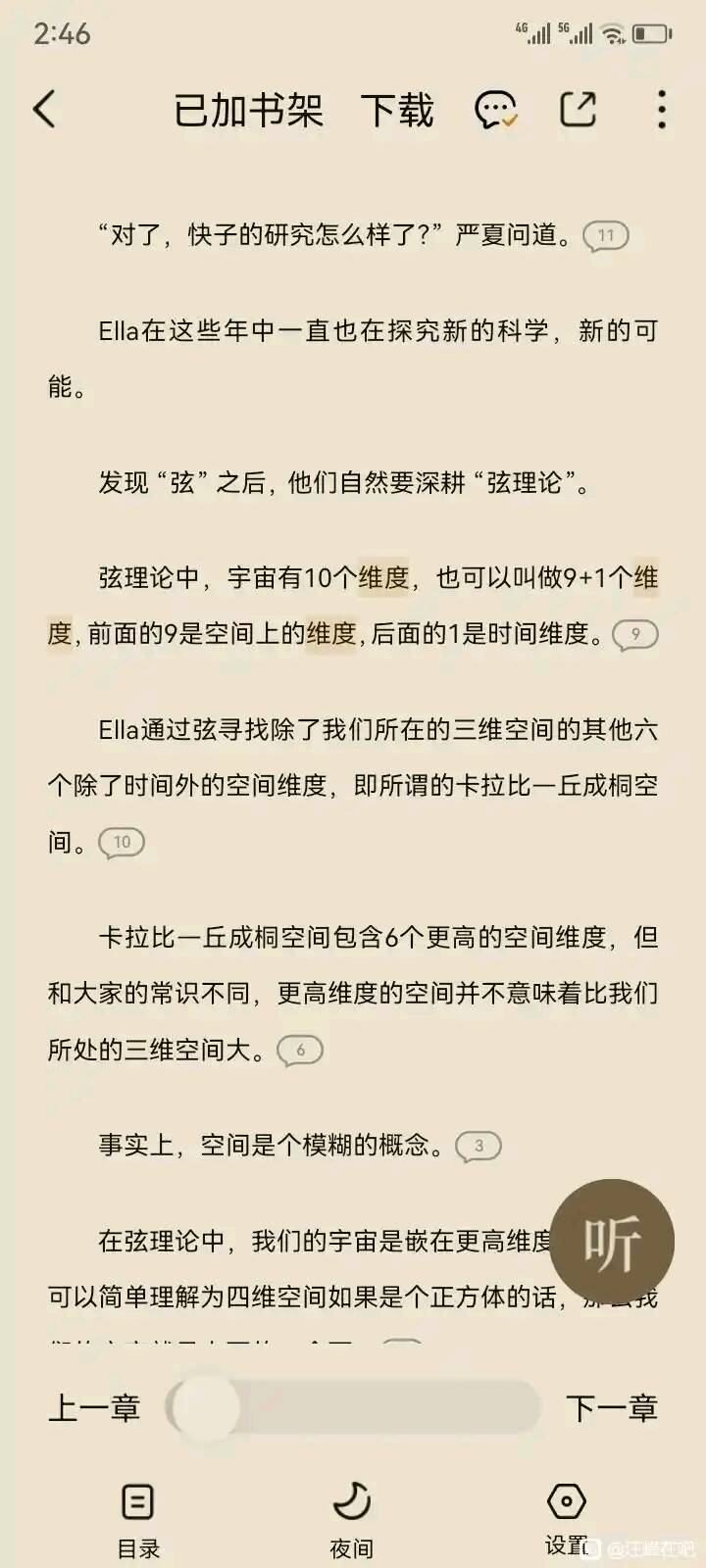Viewport: 706px width, 1568px height.
Task: Open the 3 comments after 模糊的概念
Action: pyautogui.click(x=479, y=1146)
